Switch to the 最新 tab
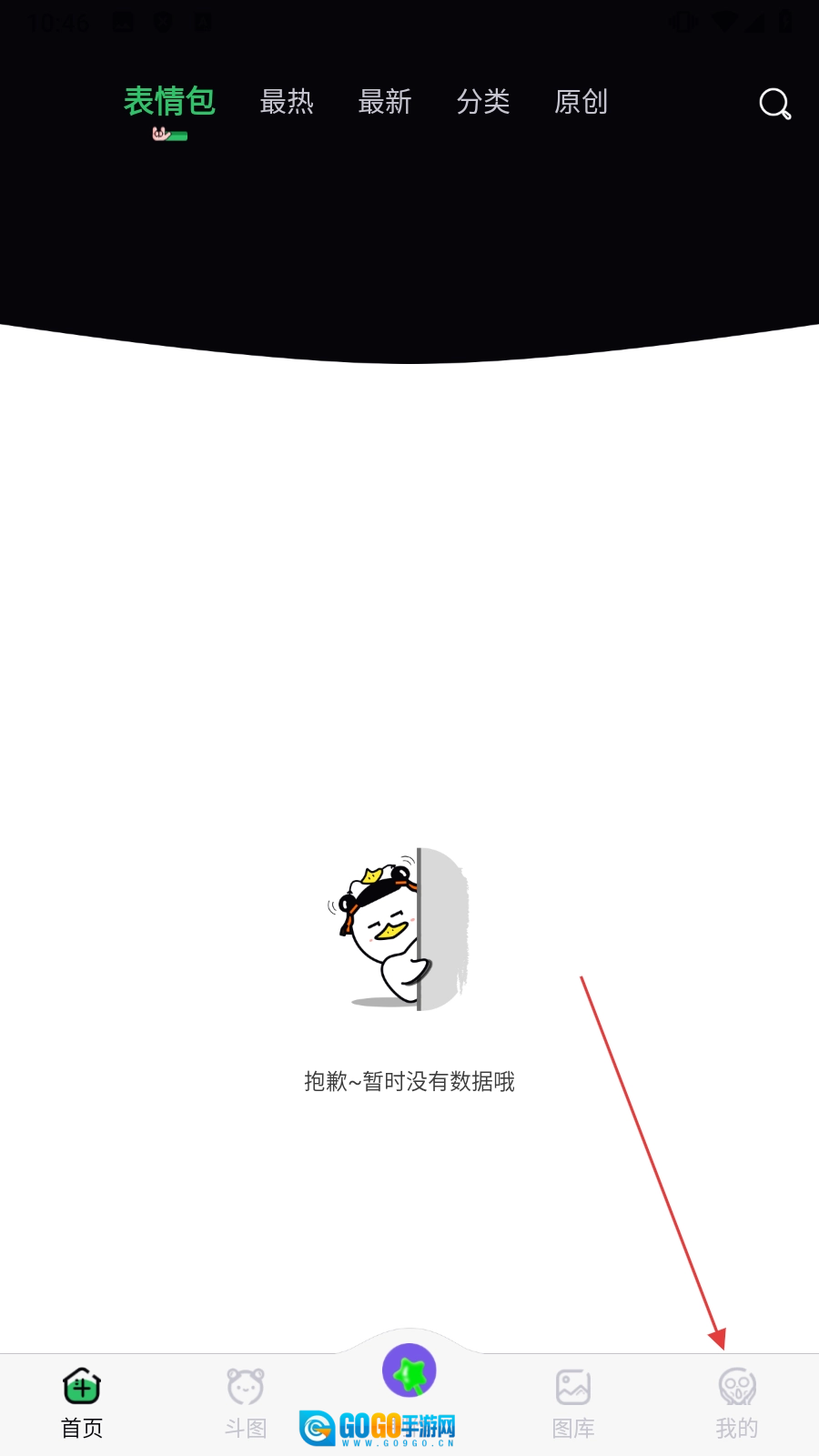This screenshot has height=1456, width=819. click(x=385, y=102)
